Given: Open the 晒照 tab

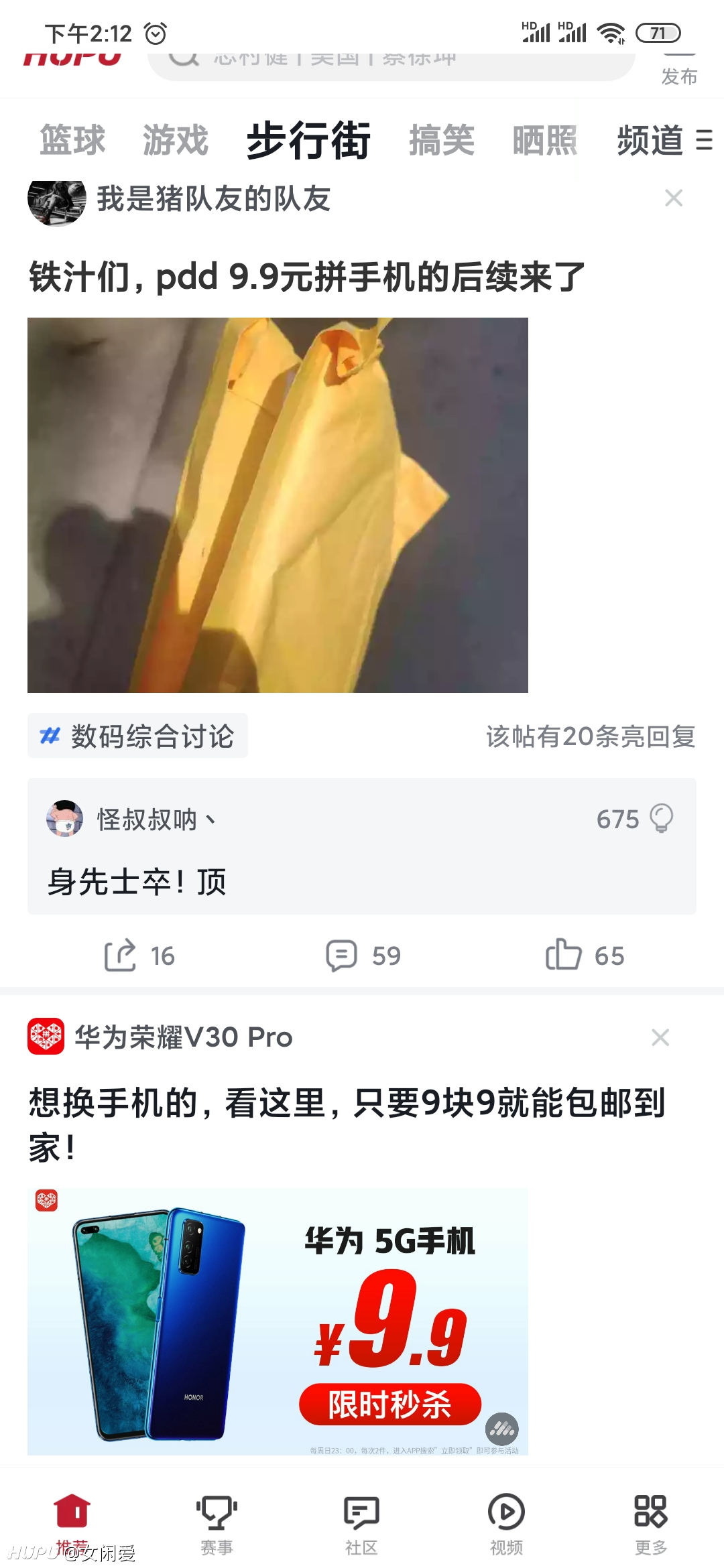Looking at the screenshot, I should (x=545, y=140).
